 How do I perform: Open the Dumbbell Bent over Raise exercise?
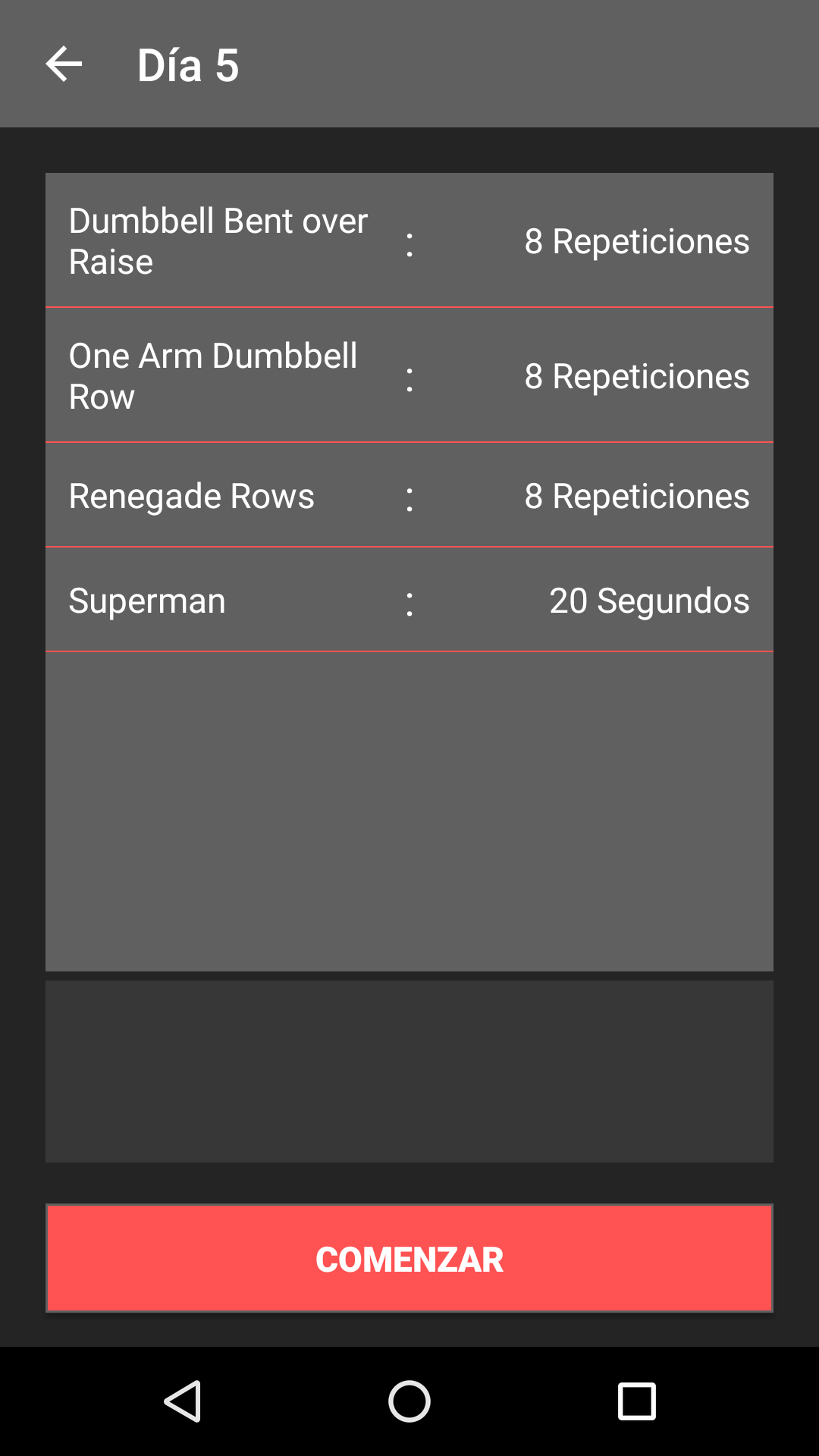409,240
